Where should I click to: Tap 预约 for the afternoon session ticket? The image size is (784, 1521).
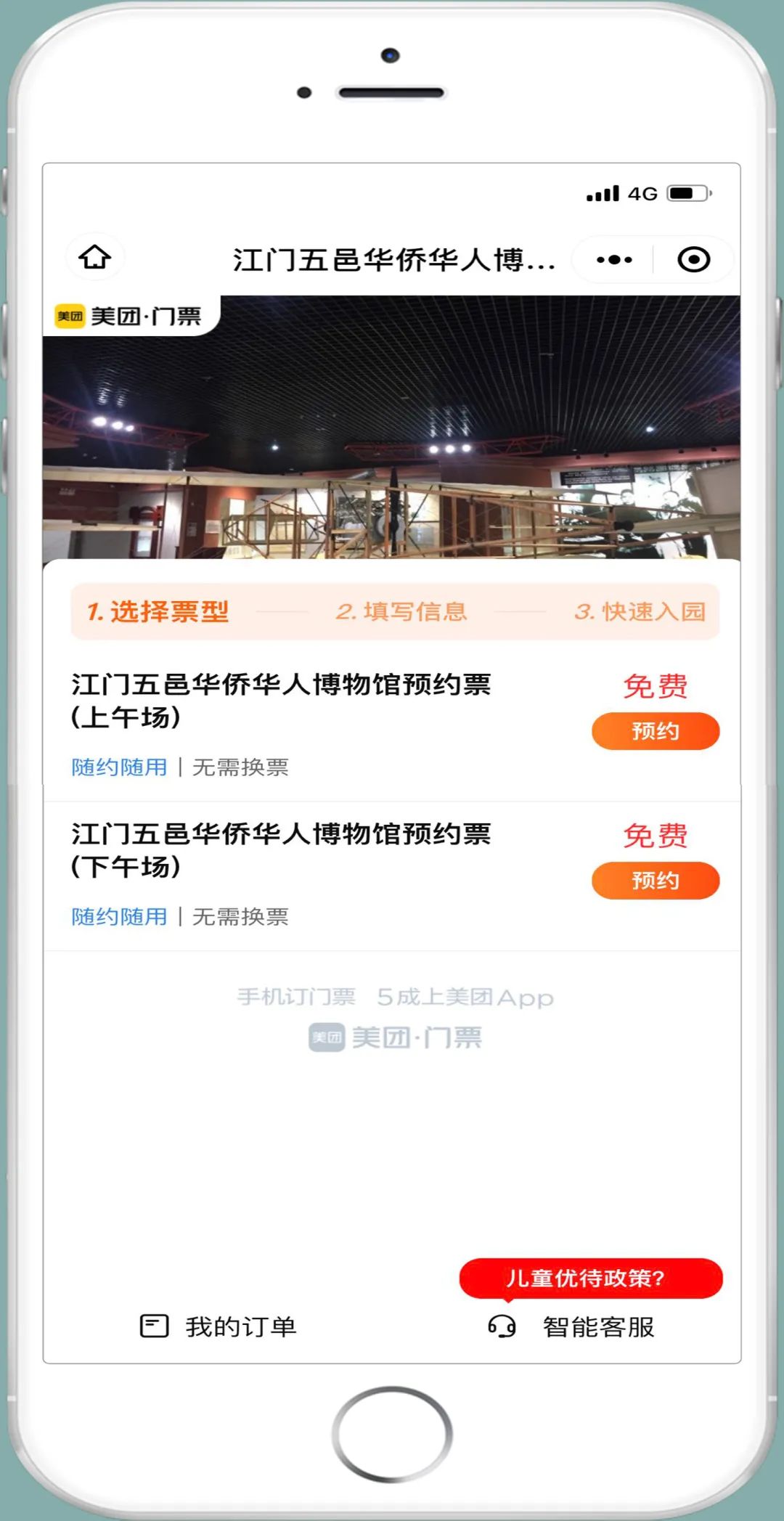pyautogui.click(x=655, y=881)
